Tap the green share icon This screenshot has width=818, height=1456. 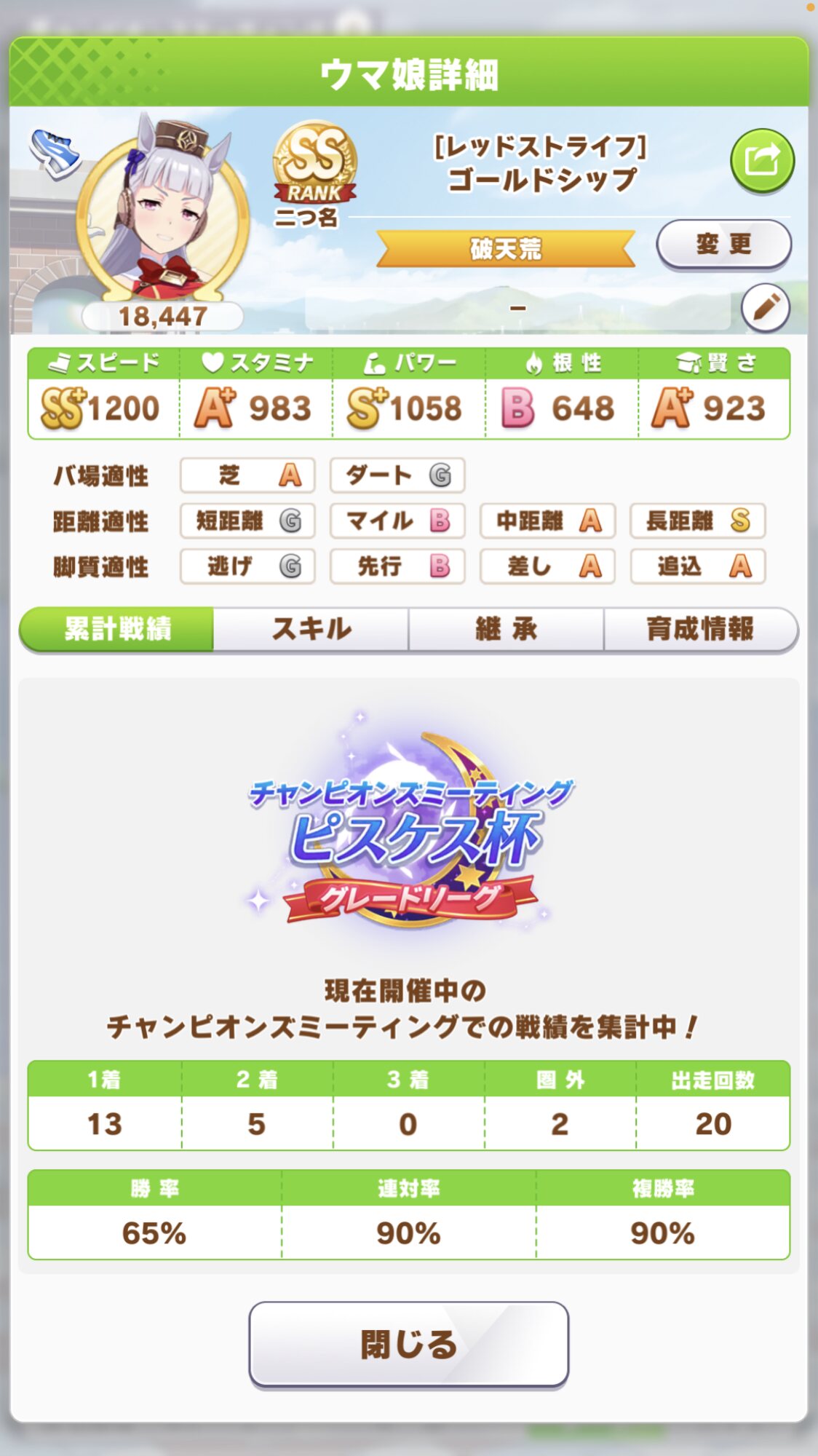pos(762,161)
